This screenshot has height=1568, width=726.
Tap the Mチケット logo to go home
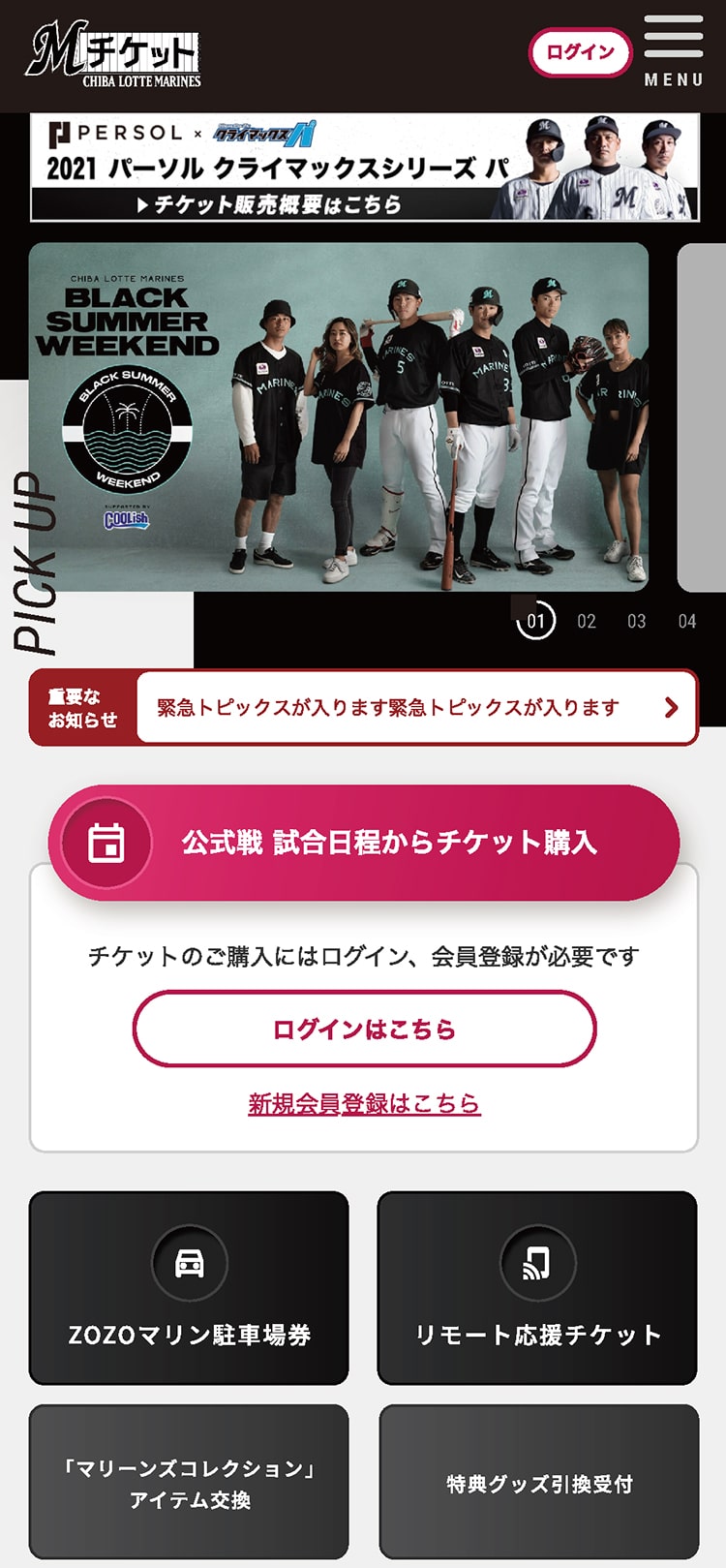pos(113,56)
